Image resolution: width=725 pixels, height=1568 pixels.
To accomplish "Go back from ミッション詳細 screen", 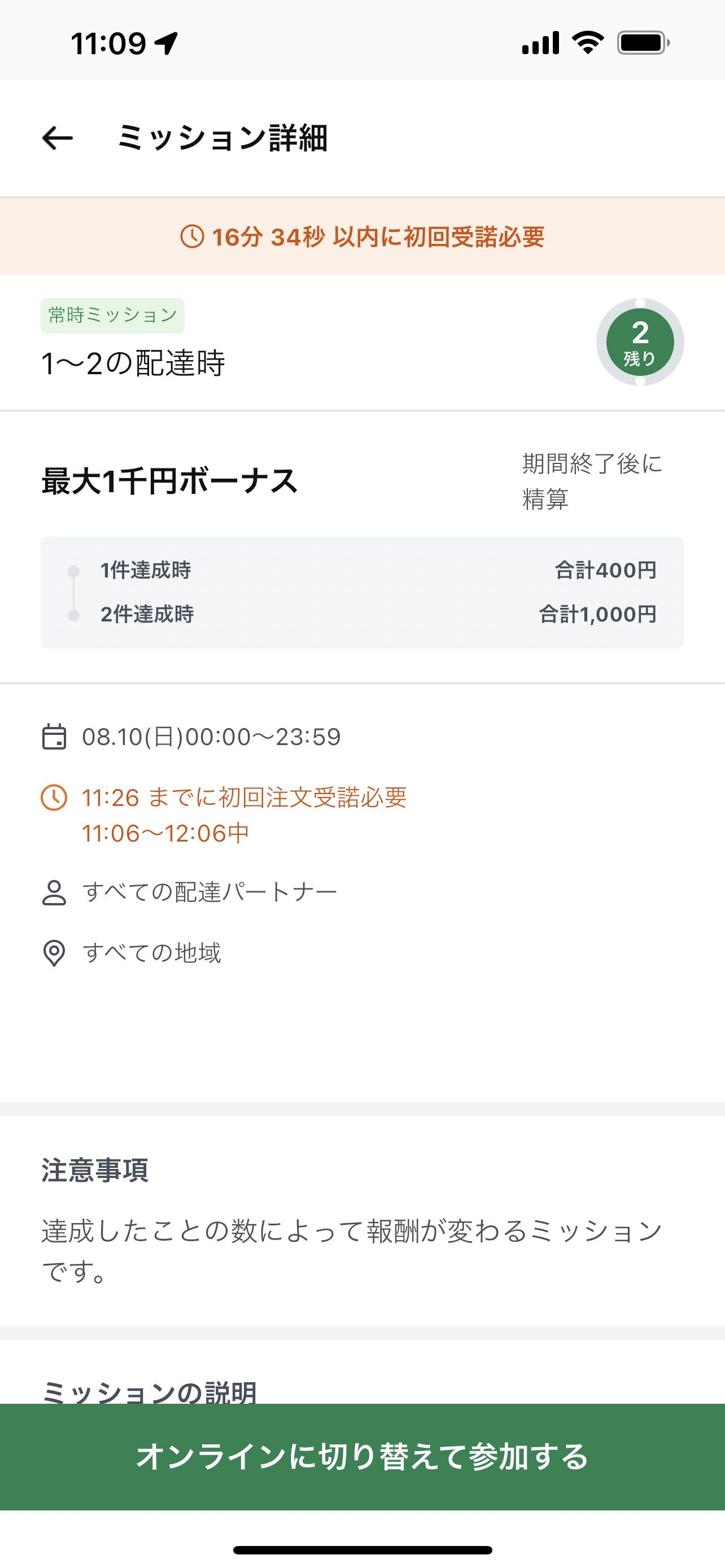I will point(57,138).
